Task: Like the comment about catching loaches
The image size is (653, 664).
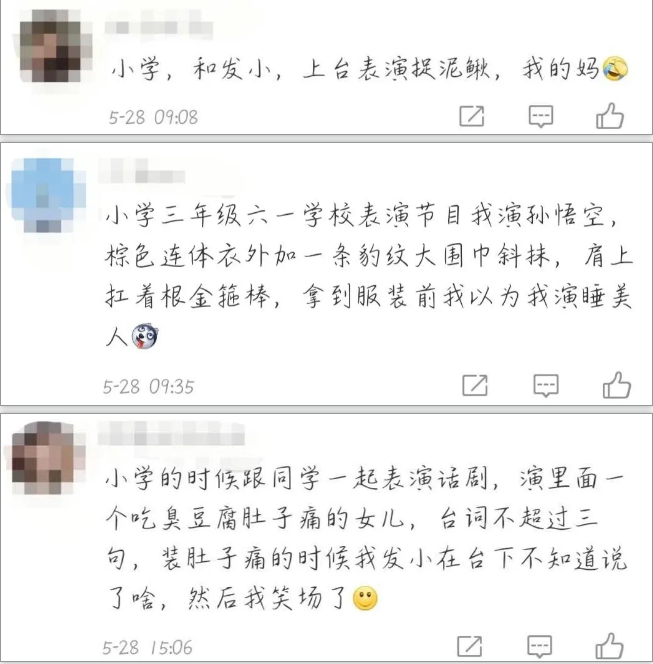Action: (610, 116)
